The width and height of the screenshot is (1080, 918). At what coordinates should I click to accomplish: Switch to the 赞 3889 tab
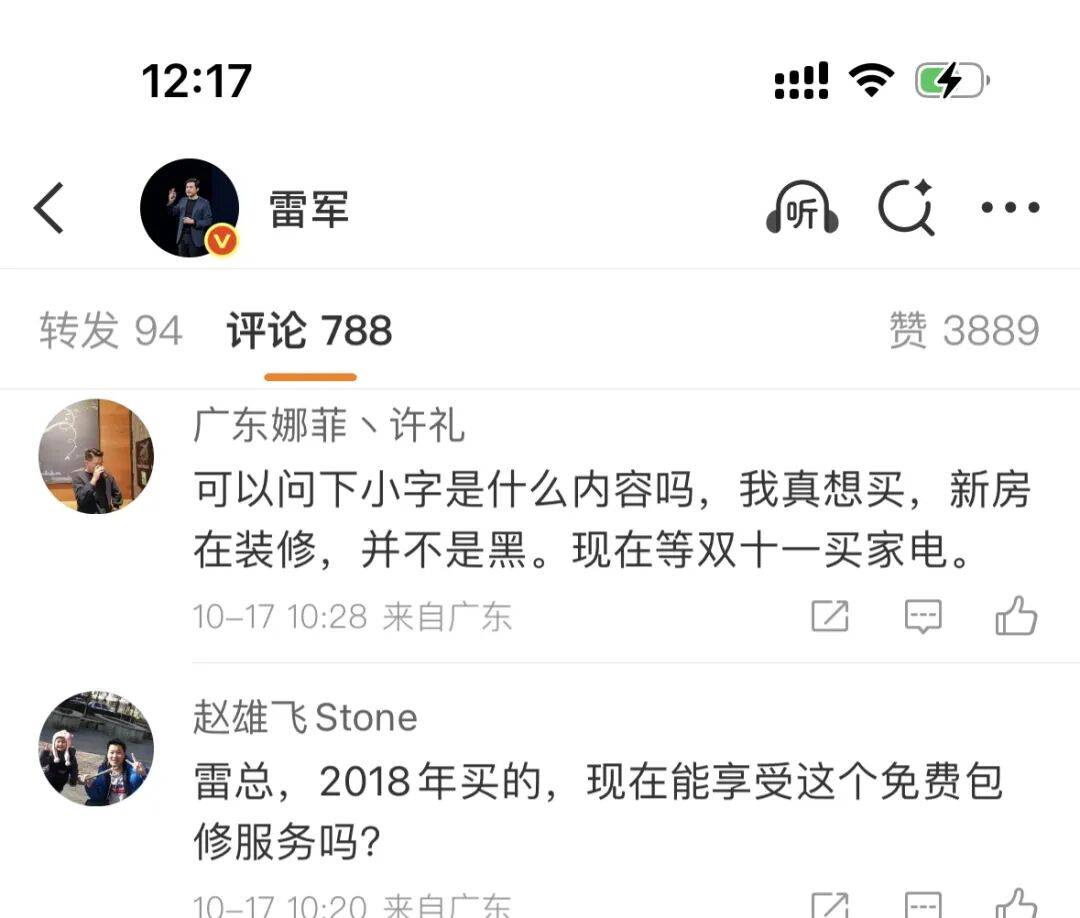964,331
